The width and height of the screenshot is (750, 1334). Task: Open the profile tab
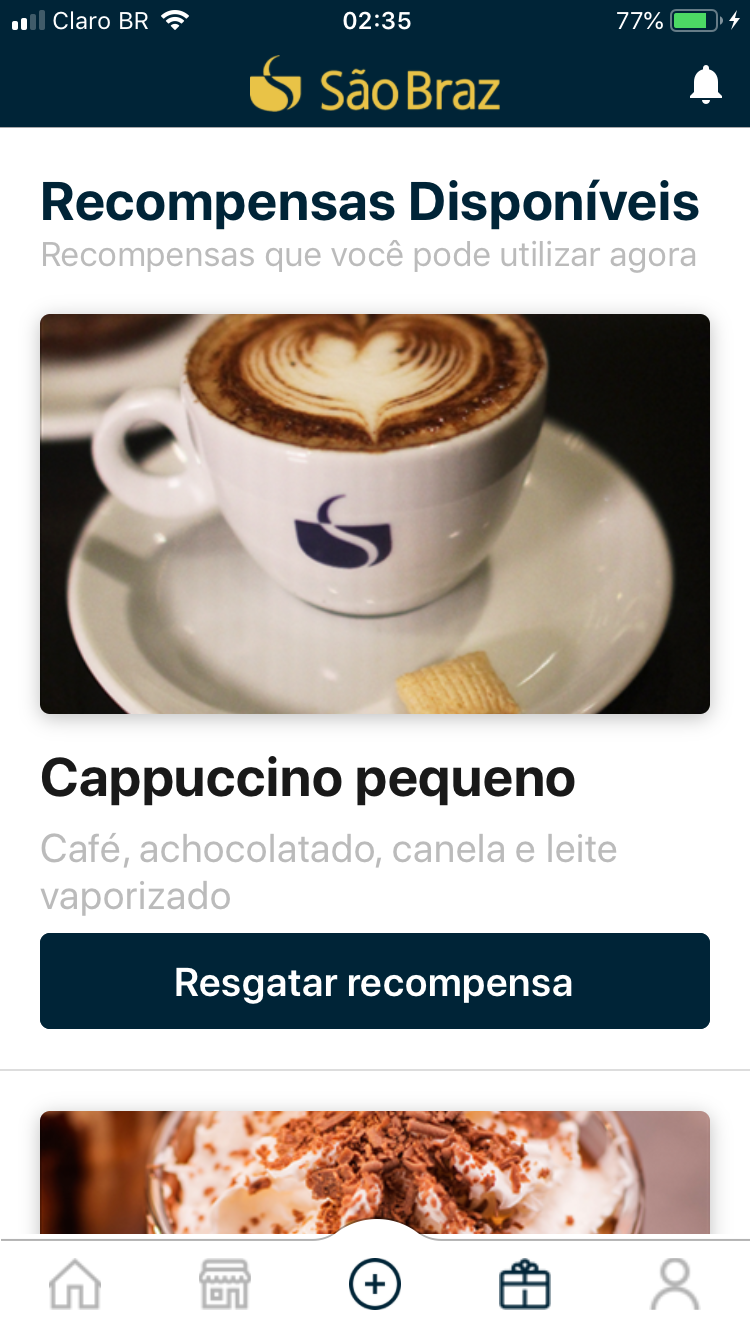click(675, 1284)
